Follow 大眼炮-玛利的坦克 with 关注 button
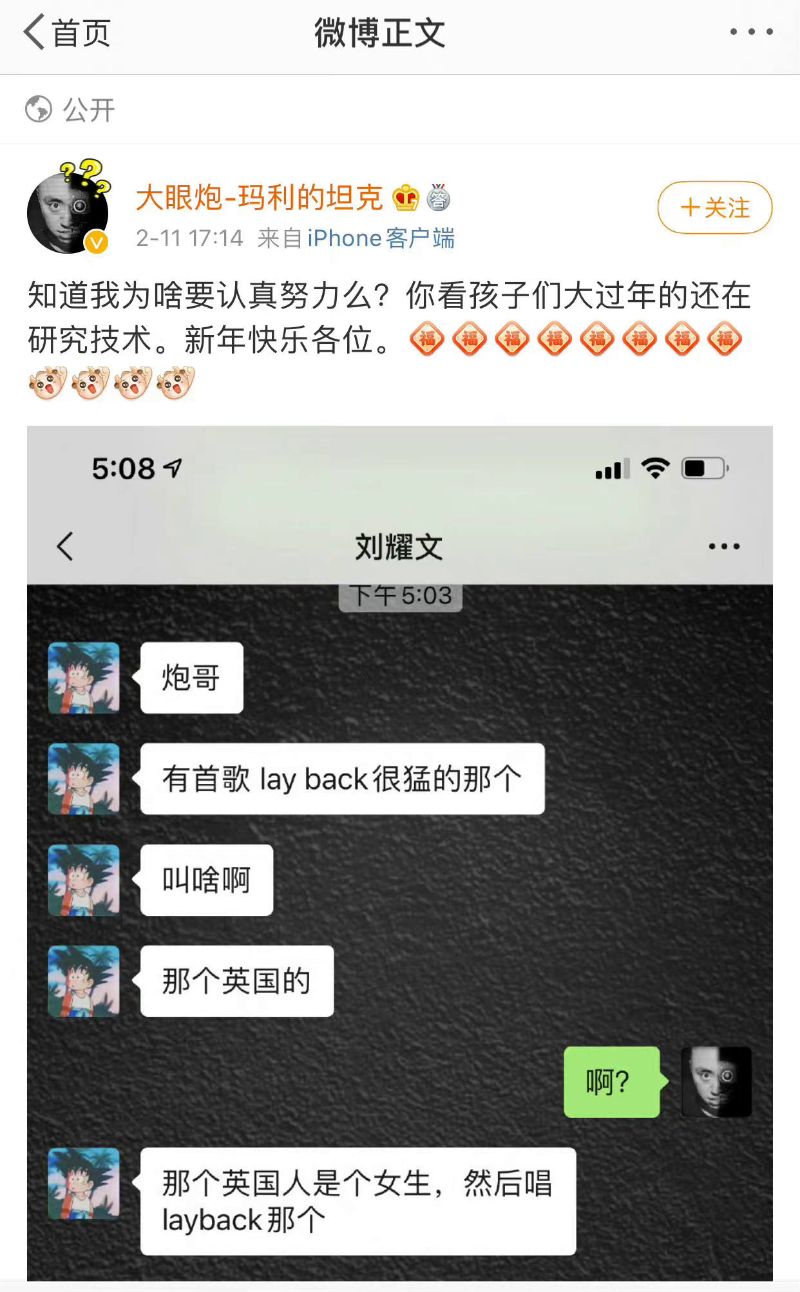800x1292 pixels. pyautogui.click(x=714, y=208)
